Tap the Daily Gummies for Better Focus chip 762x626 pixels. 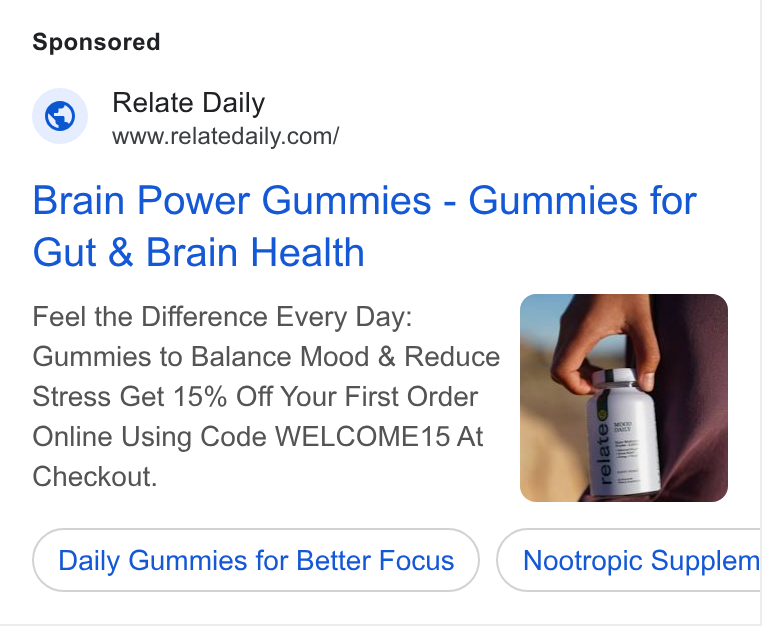coord(256,560)
